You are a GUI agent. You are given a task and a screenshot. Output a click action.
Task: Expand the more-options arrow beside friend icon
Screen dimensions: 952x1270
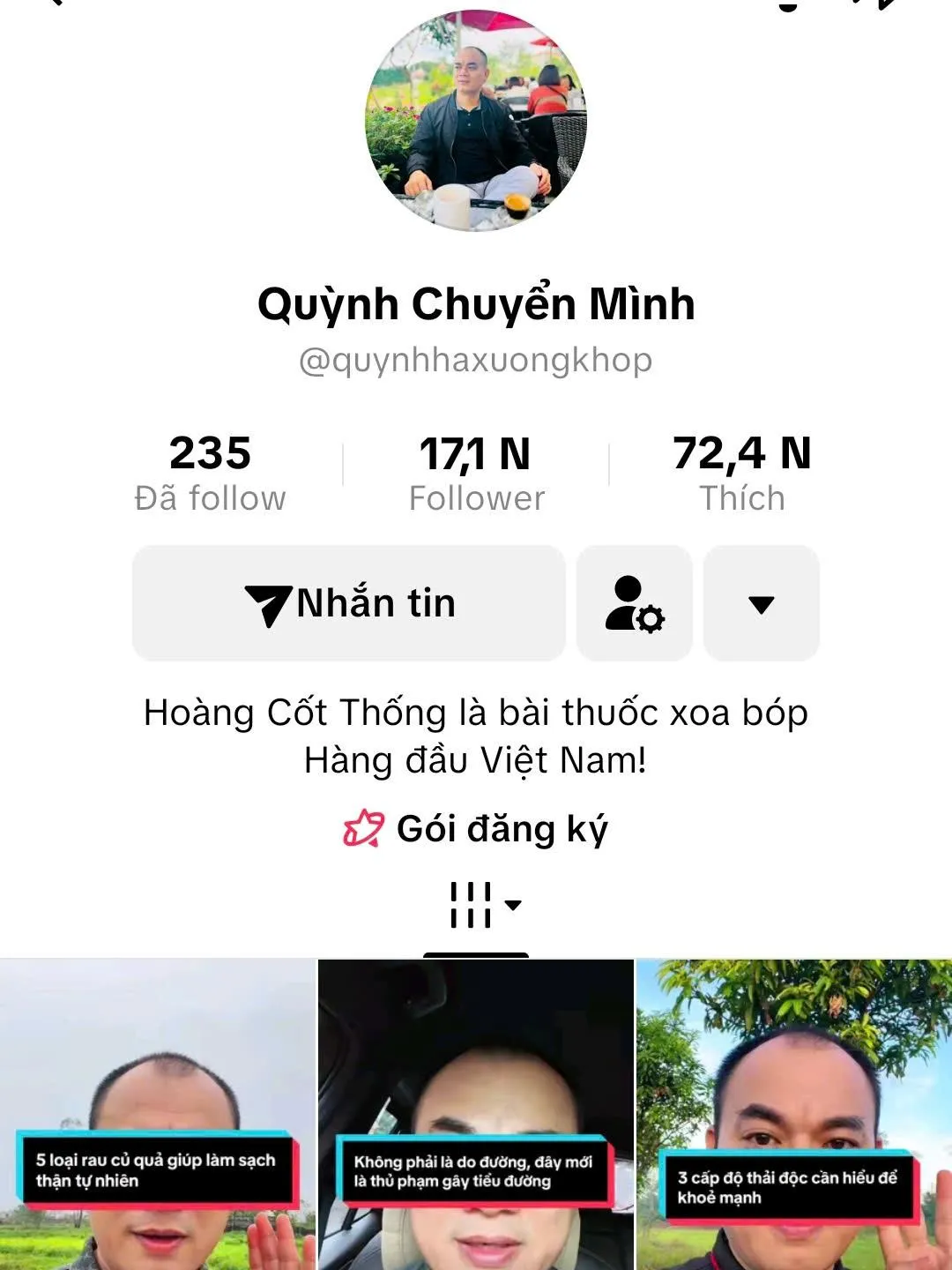pyautogui.click(x=761, y=604)
